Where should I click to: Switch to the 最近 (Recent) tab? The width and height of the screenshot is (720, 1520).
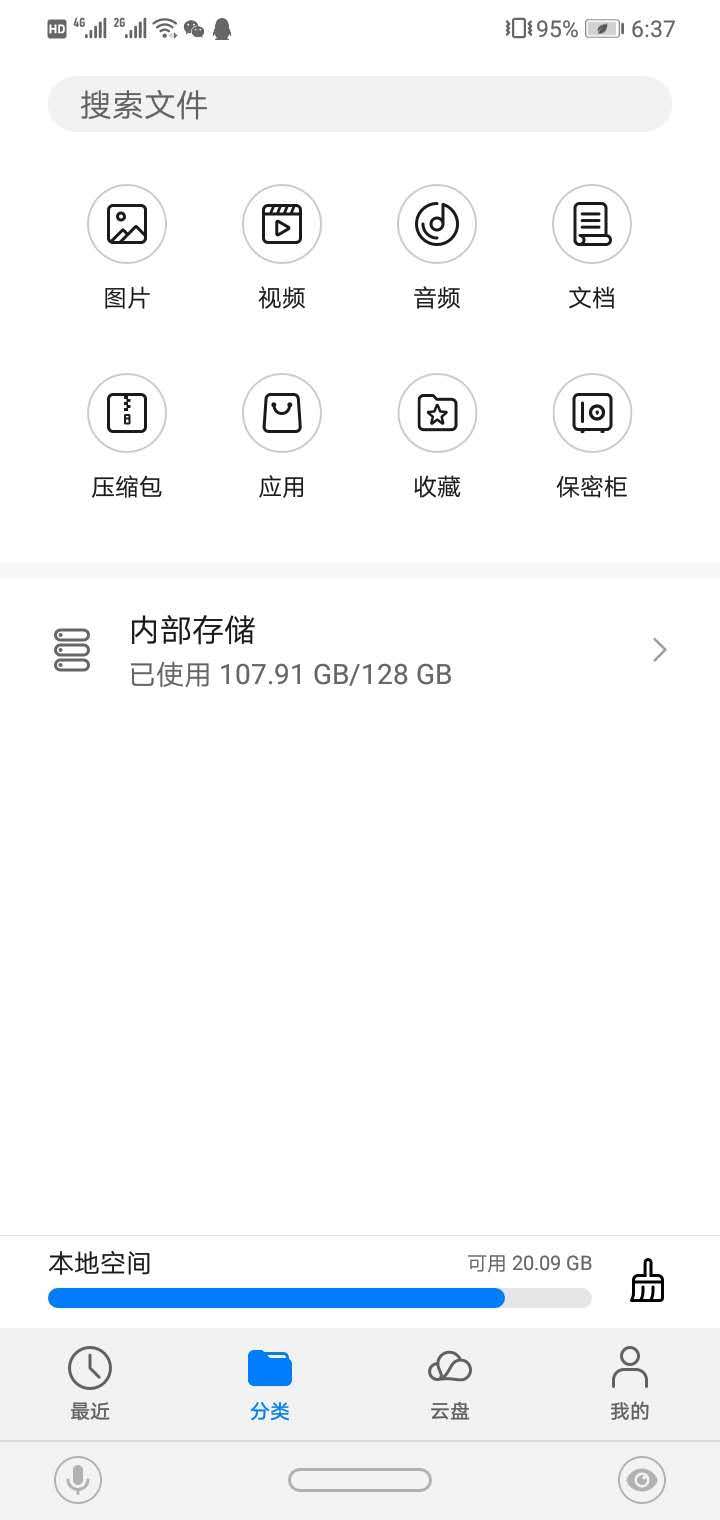click(89, 1385)
